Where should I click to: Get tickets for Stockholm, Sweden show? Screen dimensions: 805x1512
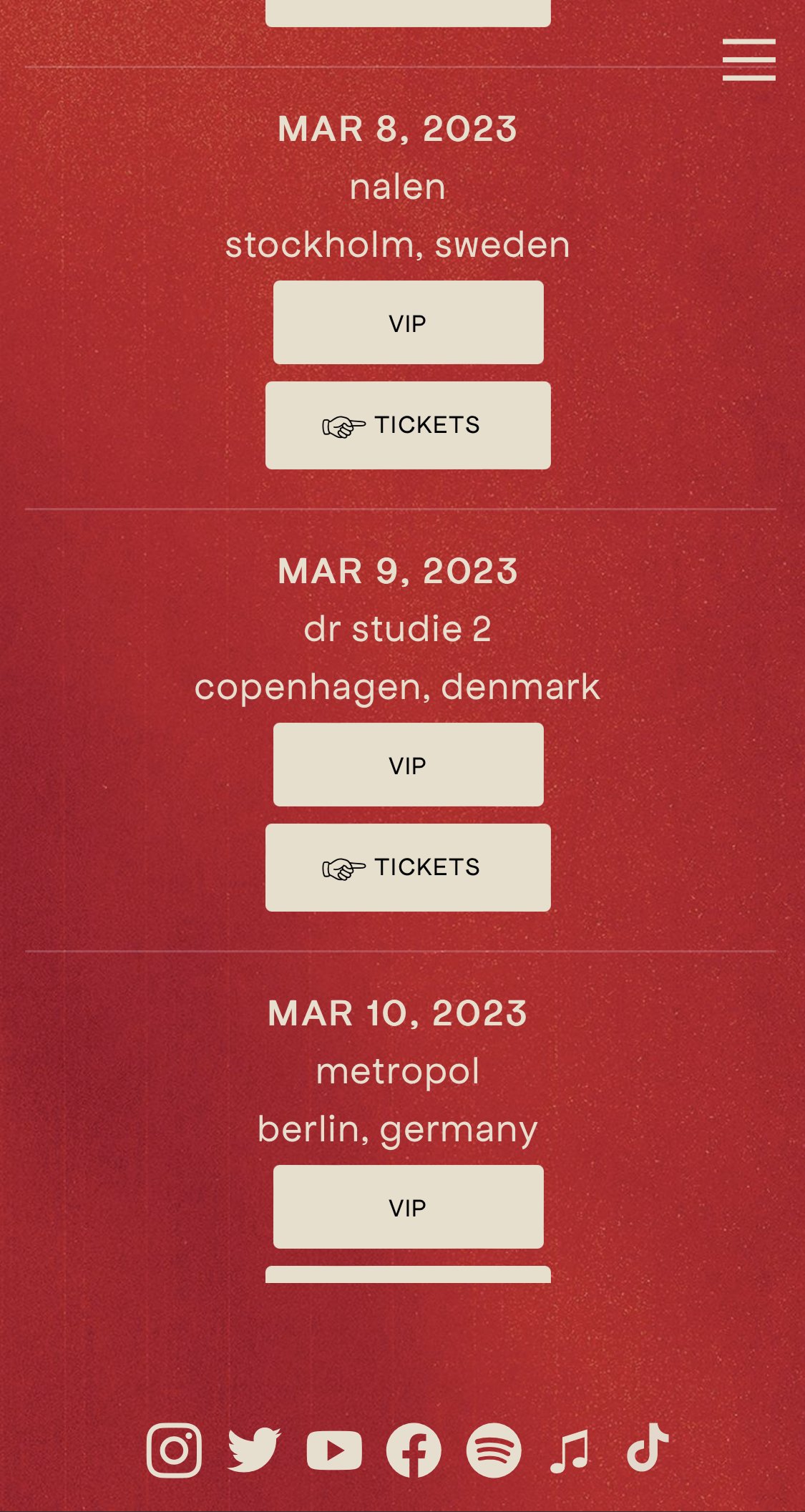point(408,426)
